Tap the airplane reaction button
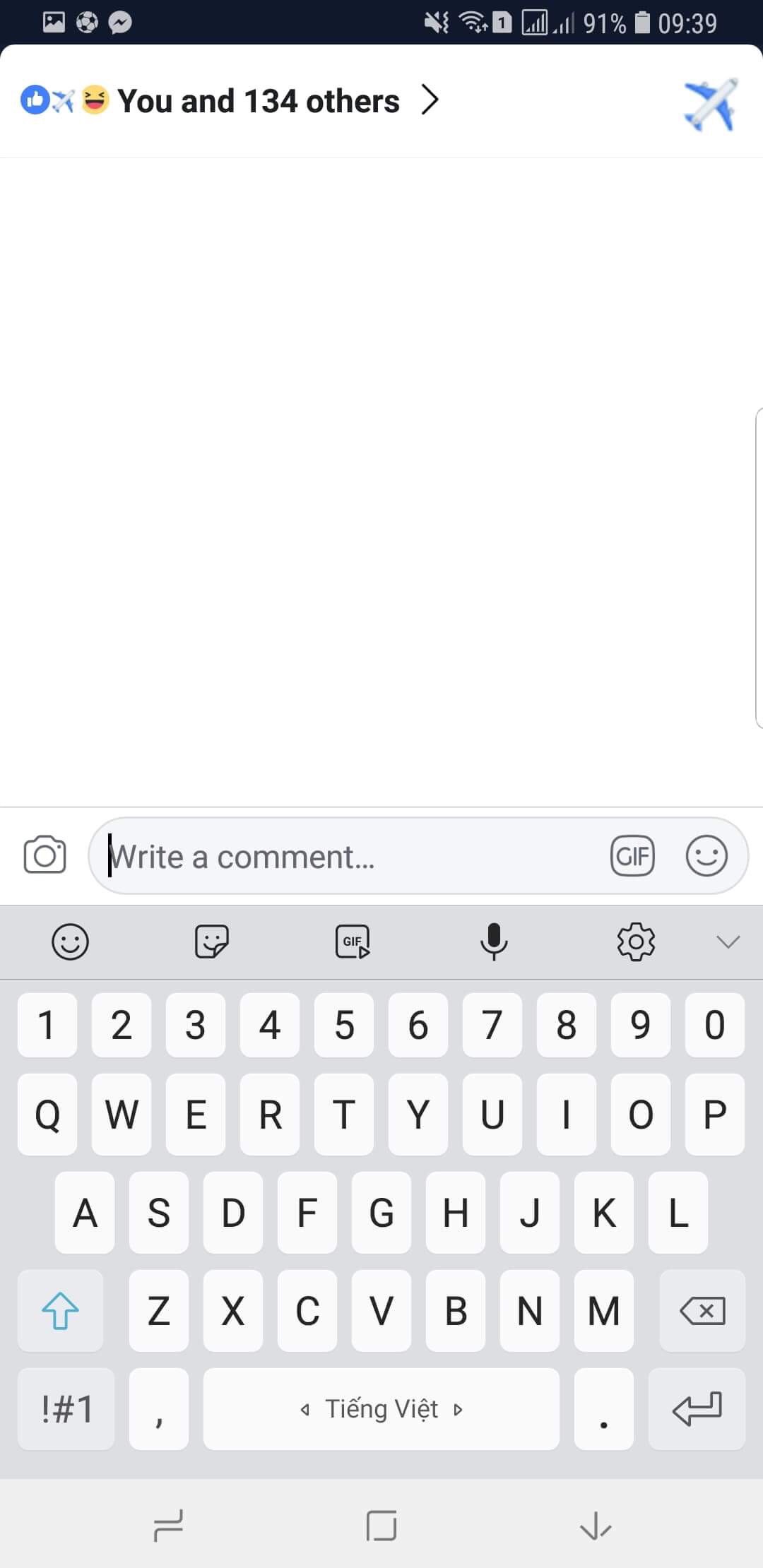Viewport: 763px width, 1568px height. click(711, 104)
